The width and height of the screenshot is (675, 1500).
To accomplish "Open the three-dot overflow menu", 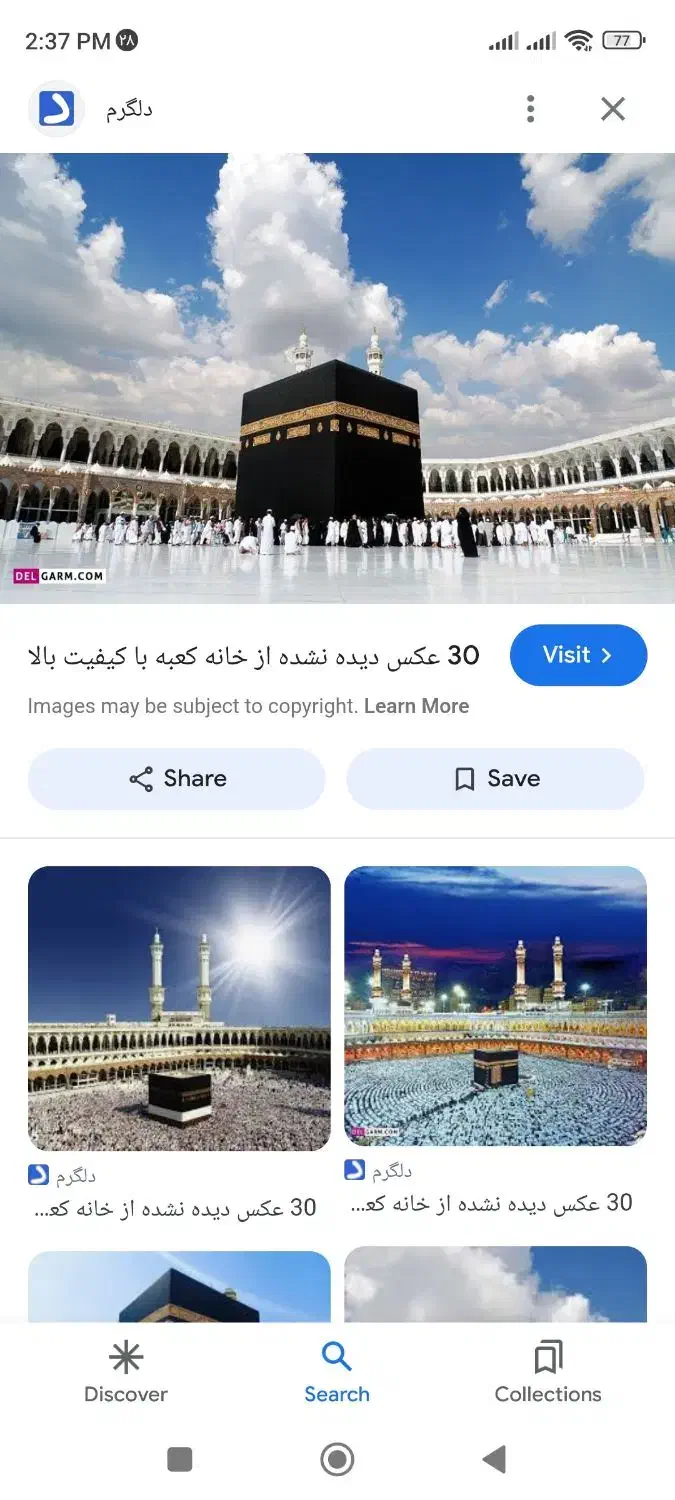I will pyautogui.click(x=530, y=109).
